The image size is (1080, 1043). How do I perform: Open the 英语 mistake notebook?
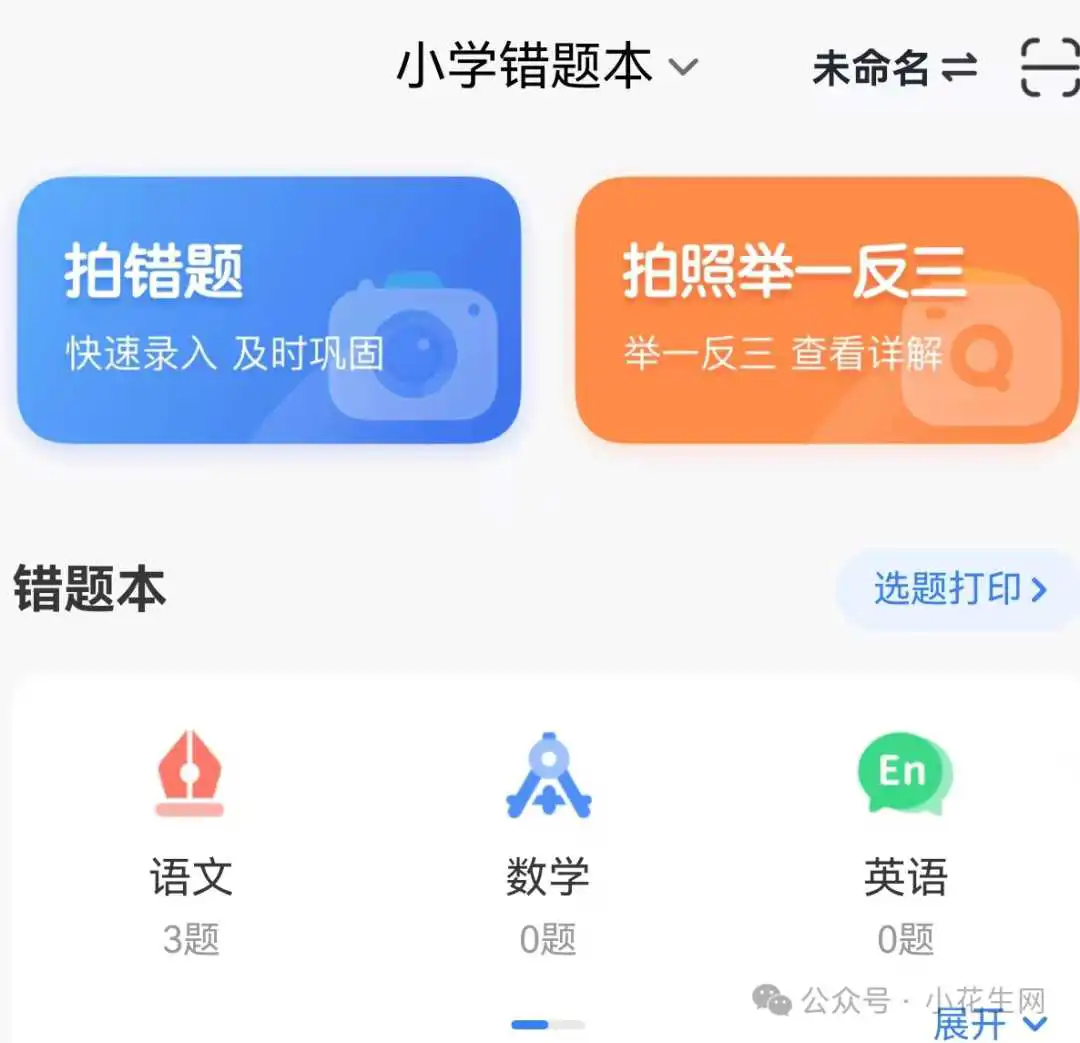(905, 840)
